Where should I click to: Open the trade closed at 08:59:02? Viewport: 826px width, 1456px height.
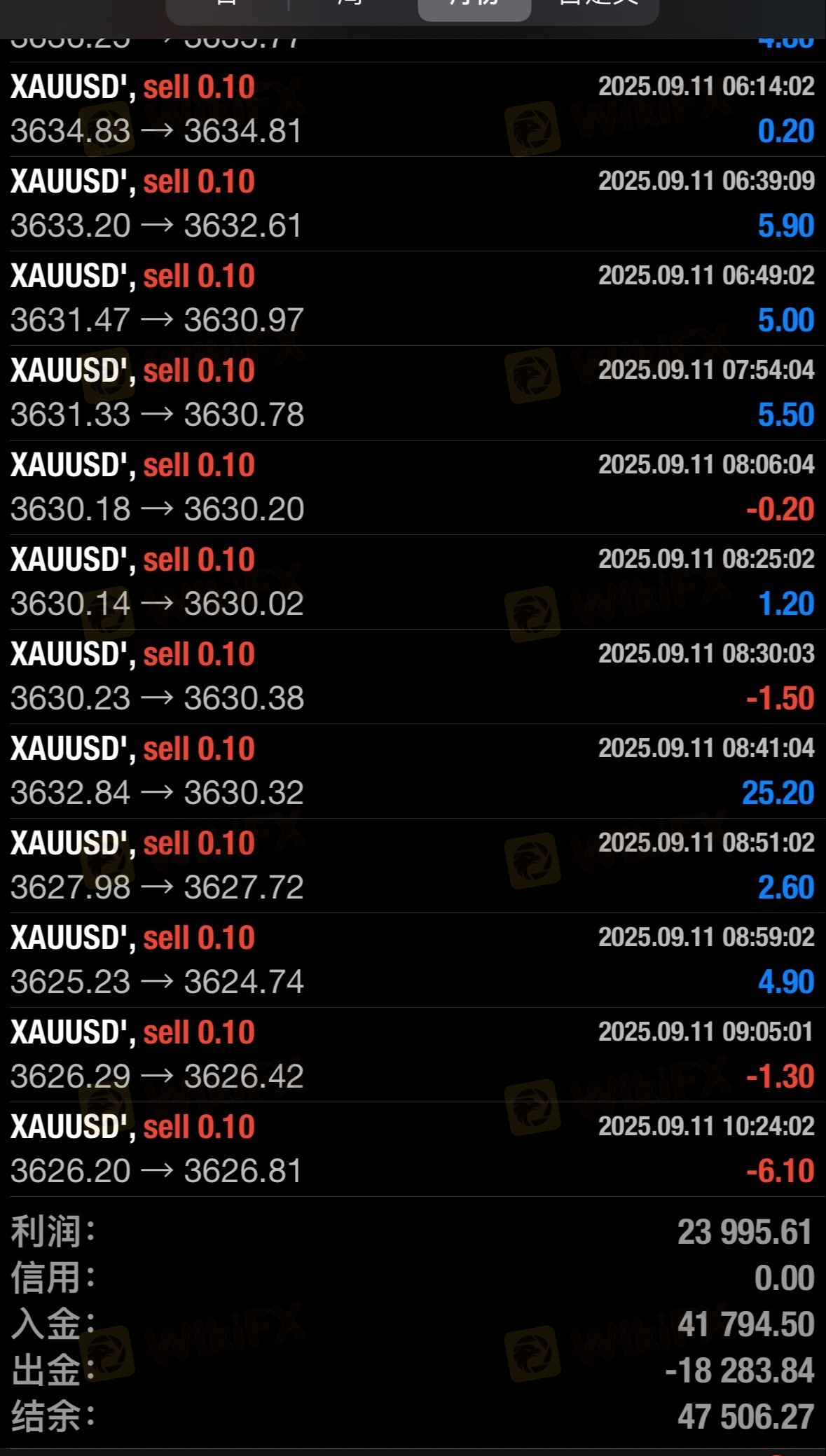coord(413,960)
